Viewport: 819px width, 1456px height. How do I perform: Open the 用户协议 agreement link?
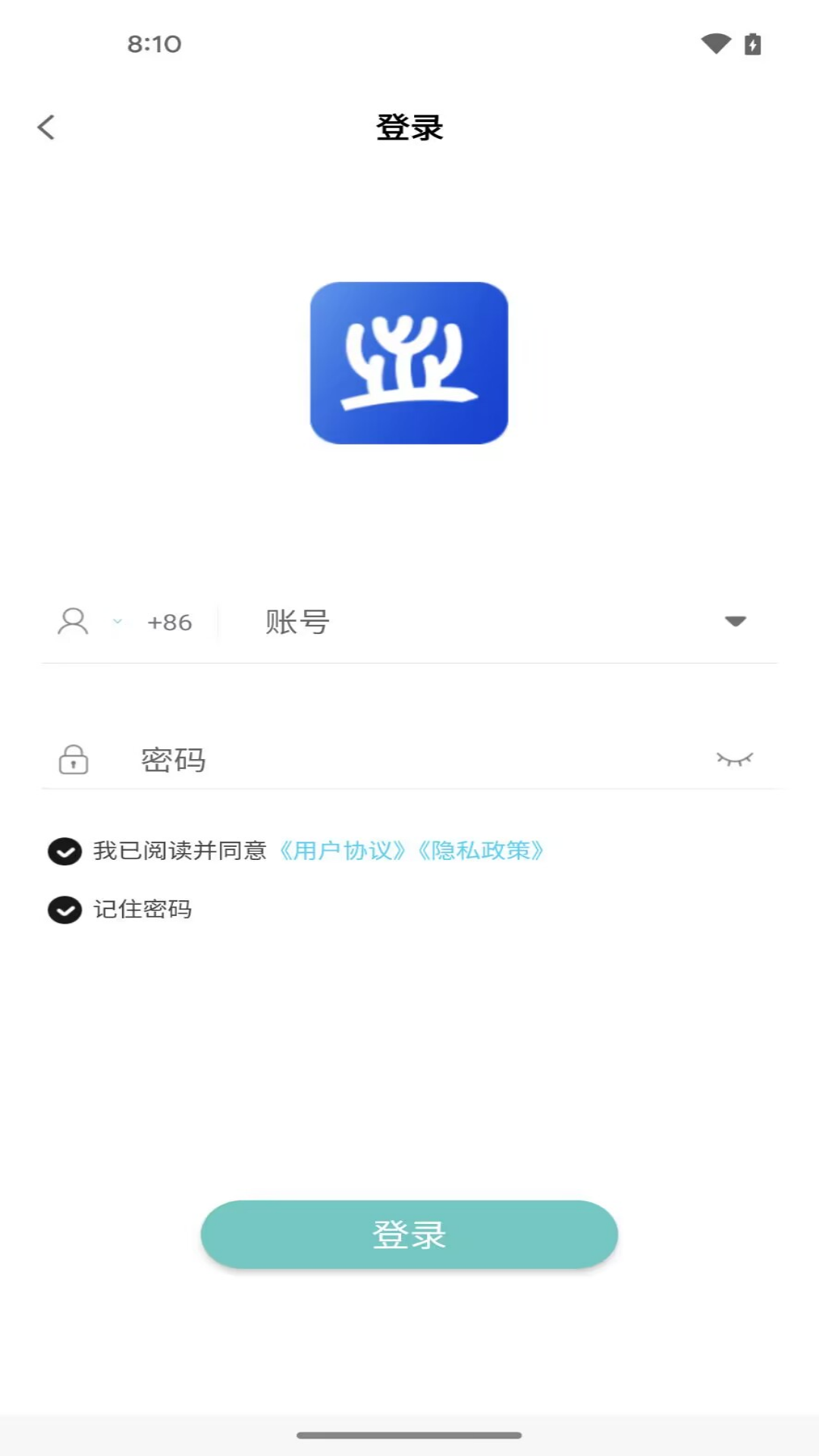coord(342,851)
